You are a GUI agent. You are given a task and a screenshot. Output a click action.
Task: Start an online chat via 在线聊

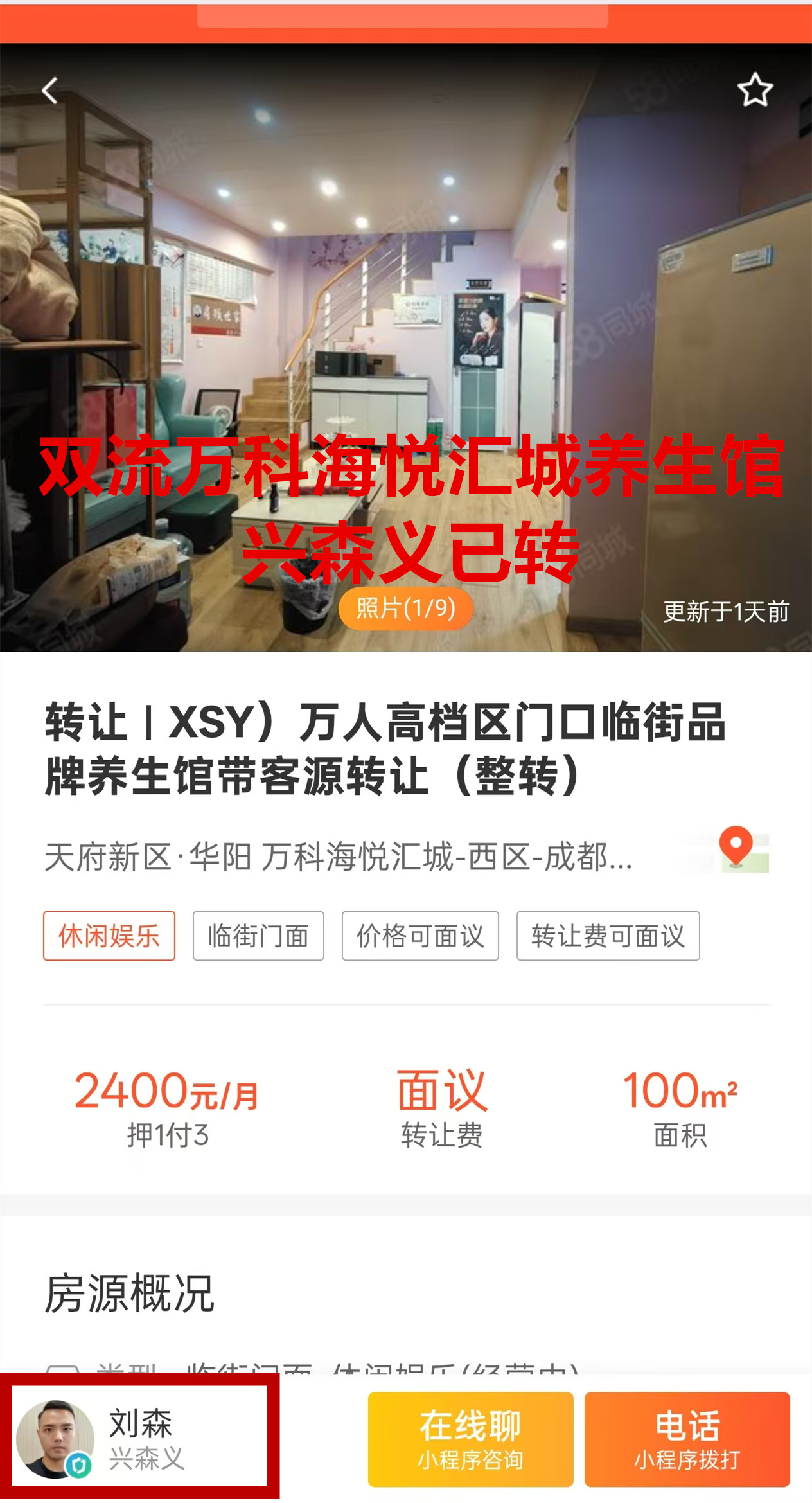click(470, 1438)
